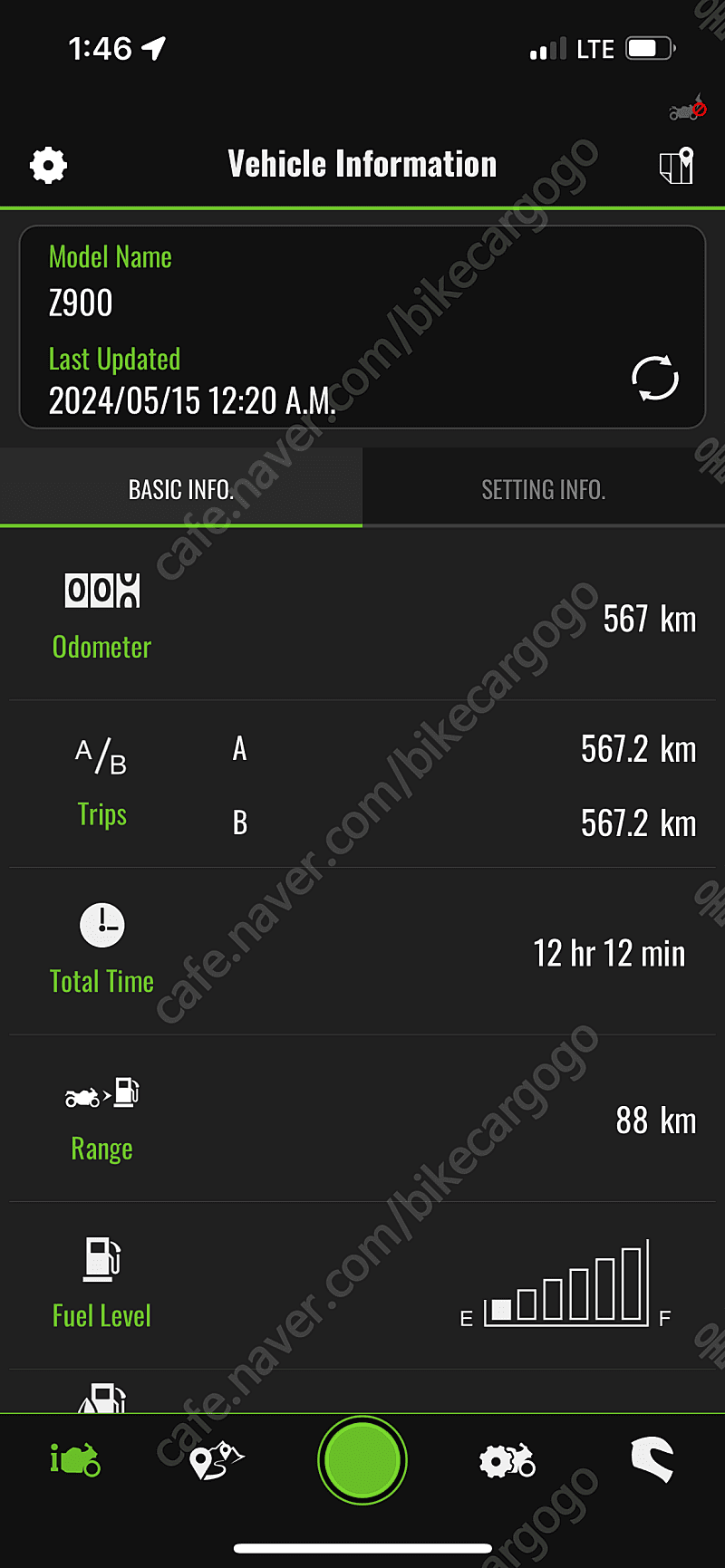Tap the green center record button

[x=362, y=1460]
